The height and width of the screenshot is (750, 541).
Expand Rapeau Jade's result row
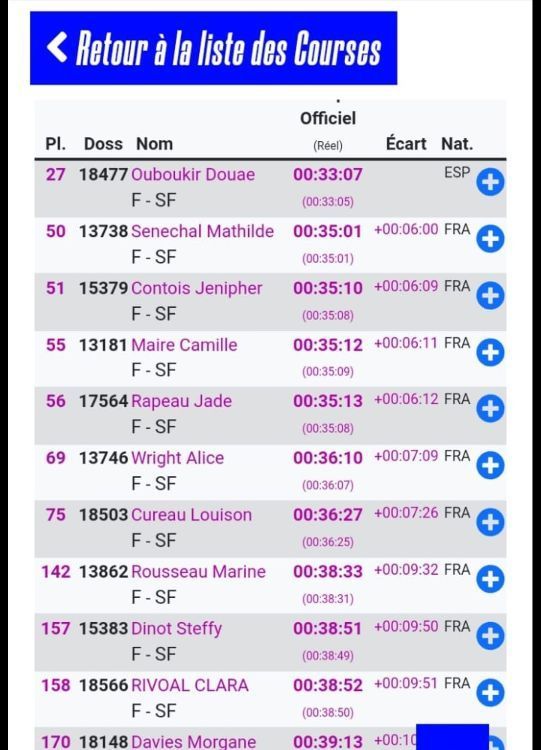pos(490,408)
